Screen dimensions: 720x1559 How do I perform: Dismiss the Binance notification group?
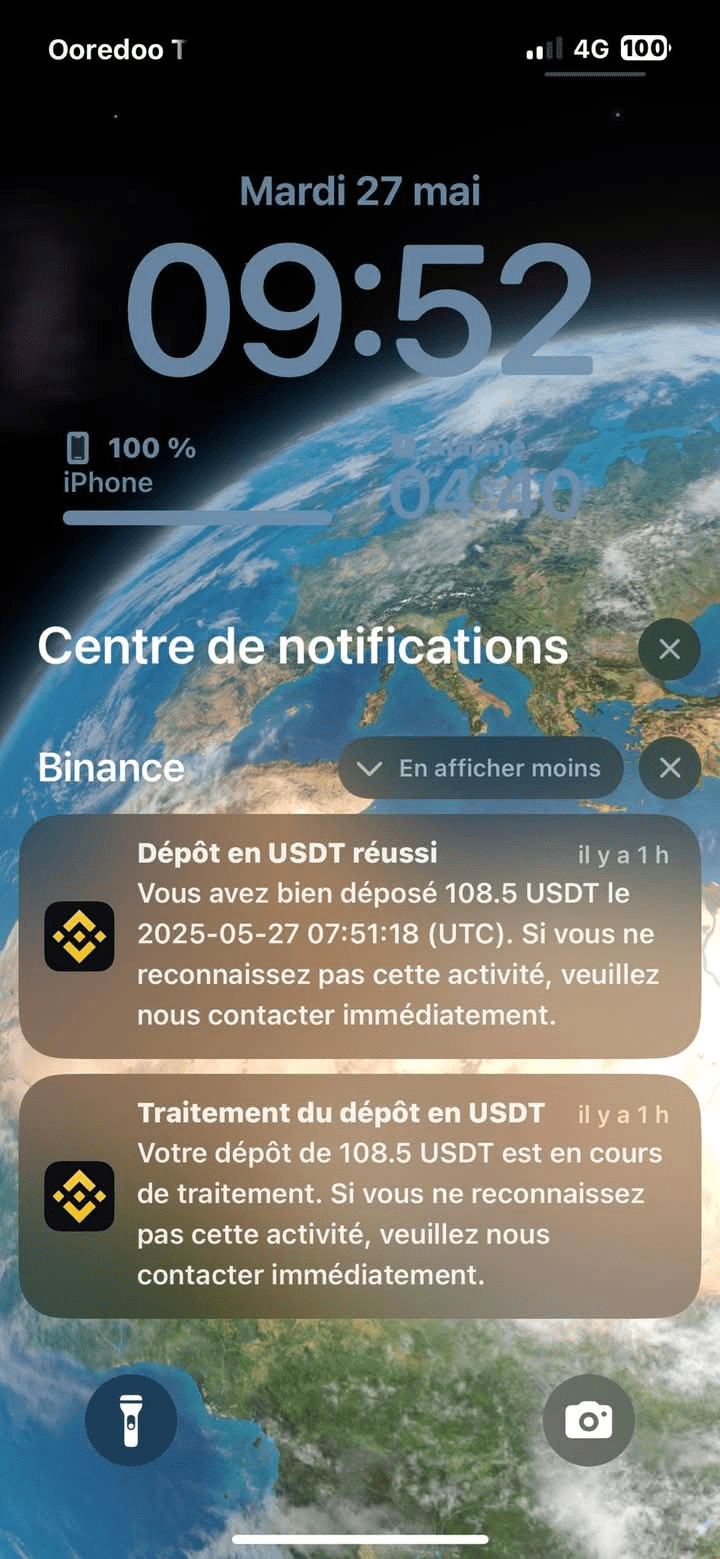click(669, 768)
